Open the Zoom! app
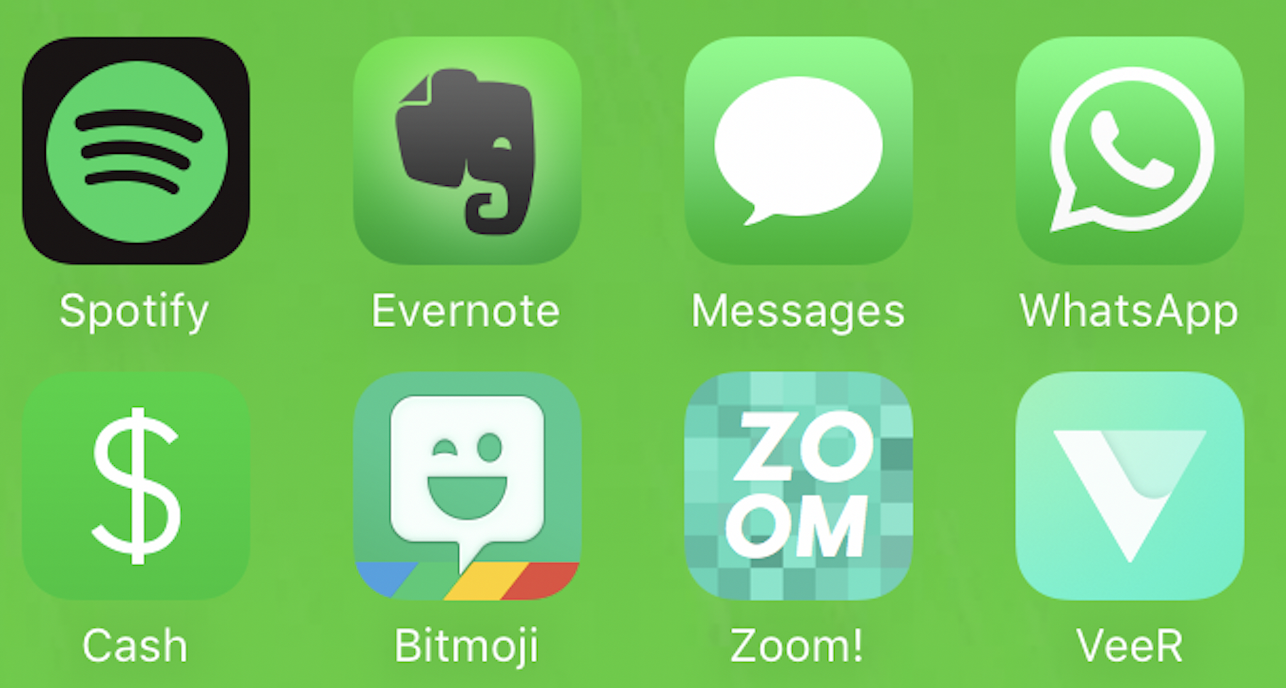The height and width of the screenshot is (688, 1286). (798, 486)
